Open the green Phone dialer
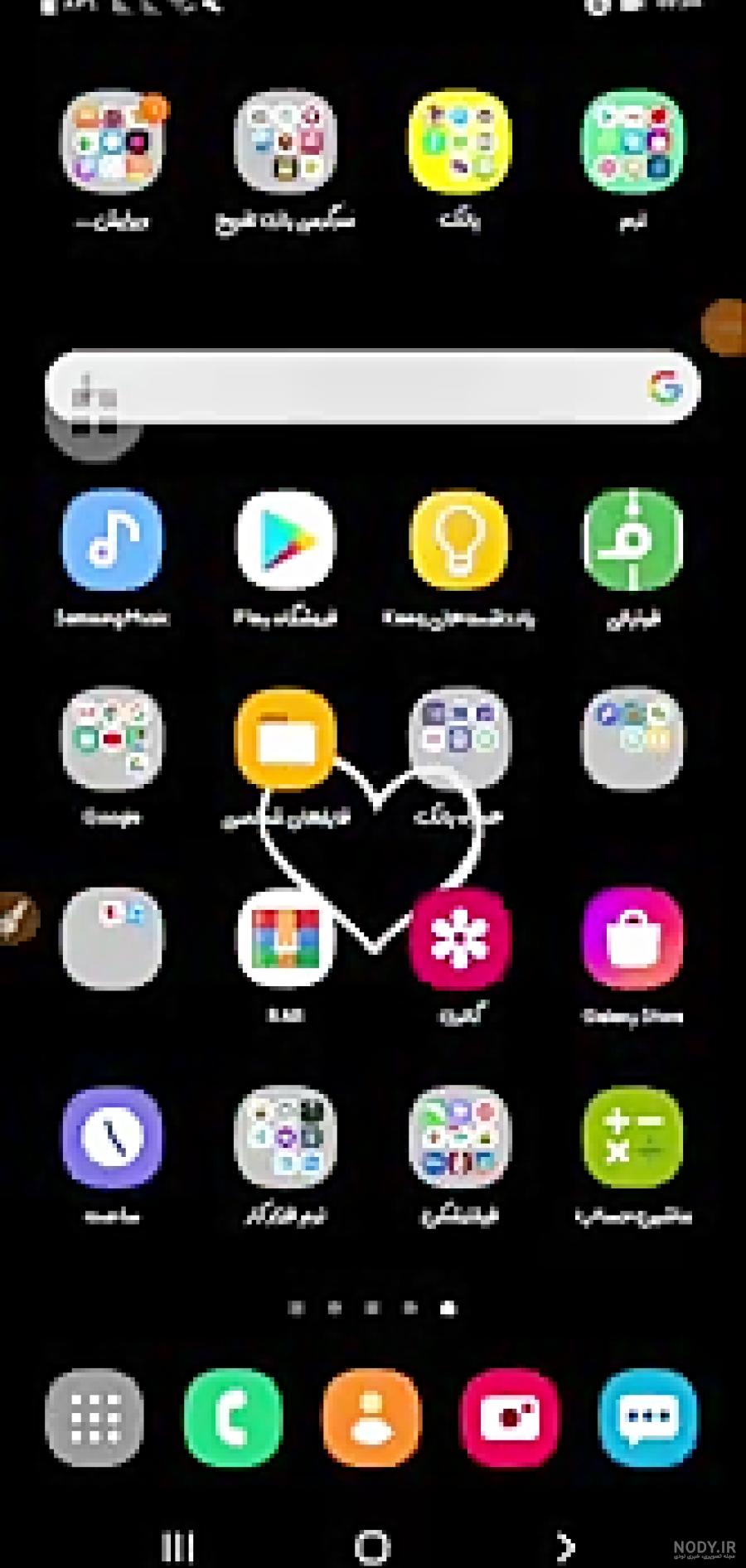Image resolution: width=746 pixels, height=1568 pixels. tap(233, 1418)
